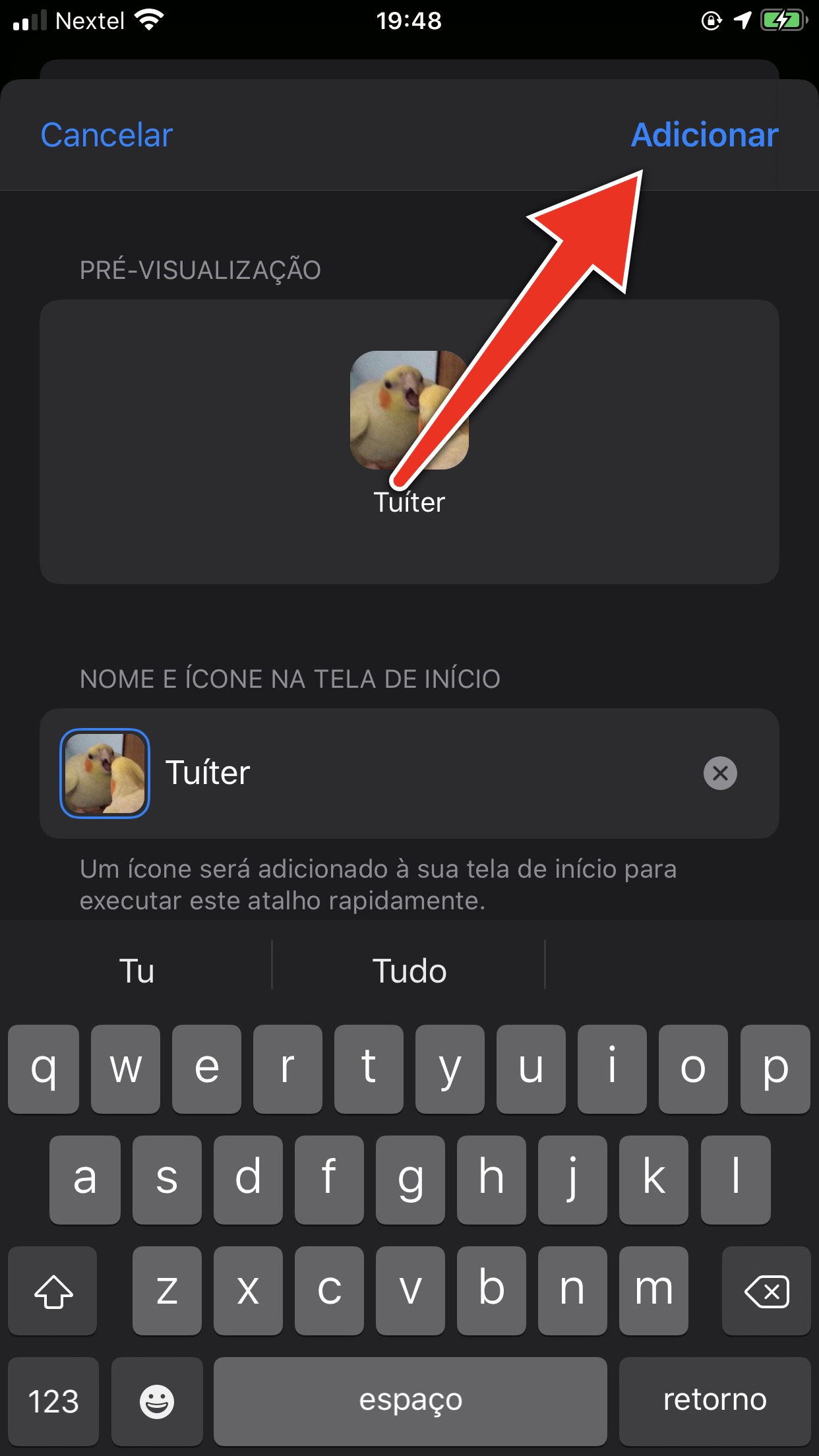Choose the 'Tu' keyboard suggestion
Image resolution: width=819 pixels, height=1456 pixels.
click(136, 971)
